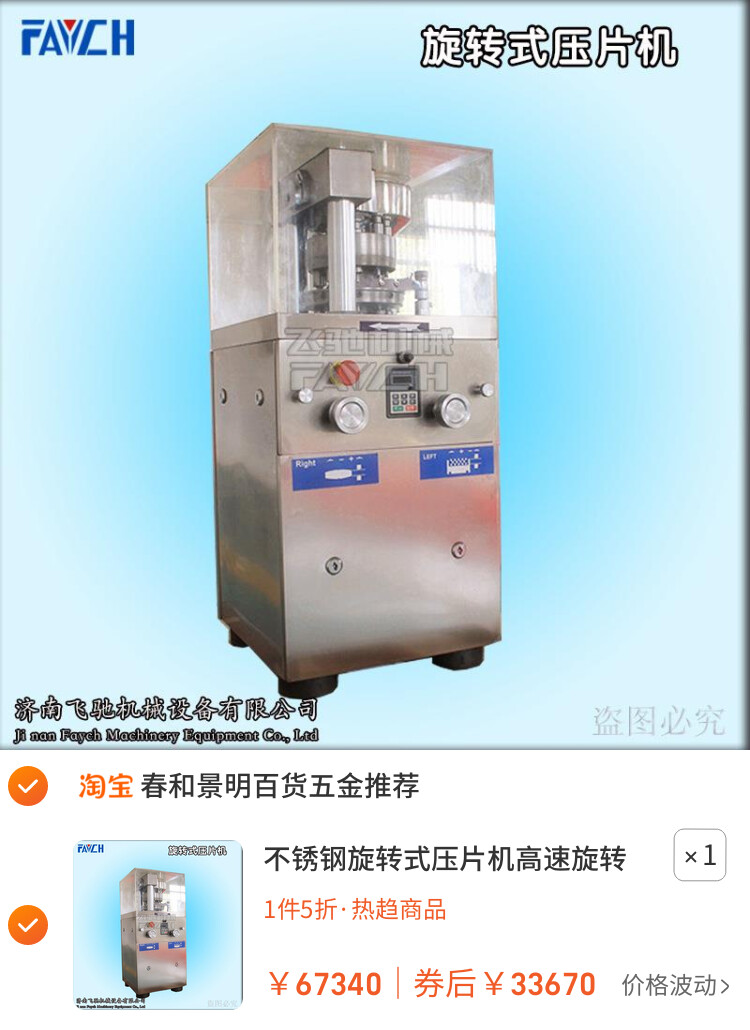Open the 春和景明百货五金推荐 shop page
This screenshot has height=1030, width=750.
click(x=280, y=786)
